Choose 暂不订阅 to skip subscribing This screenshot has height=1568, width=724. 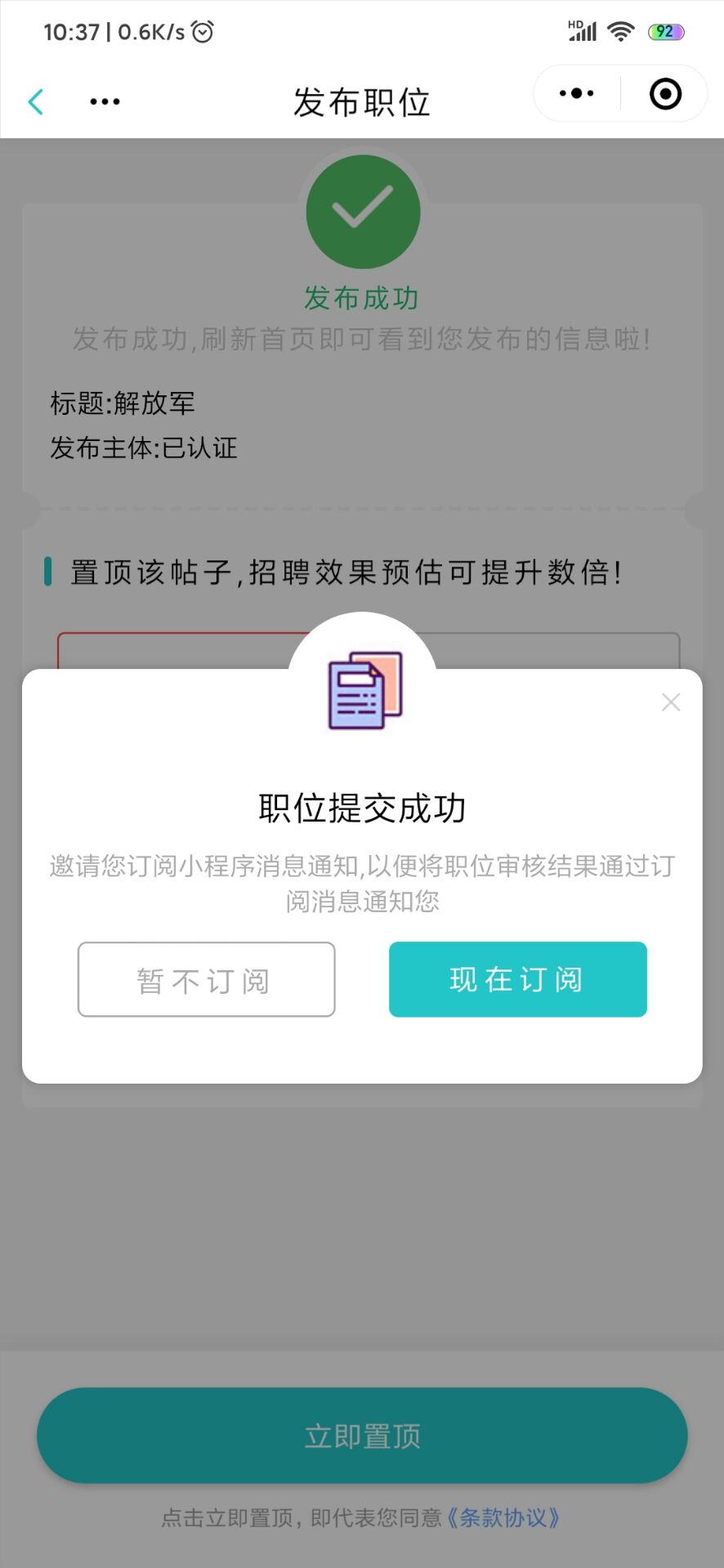(206, 979)
